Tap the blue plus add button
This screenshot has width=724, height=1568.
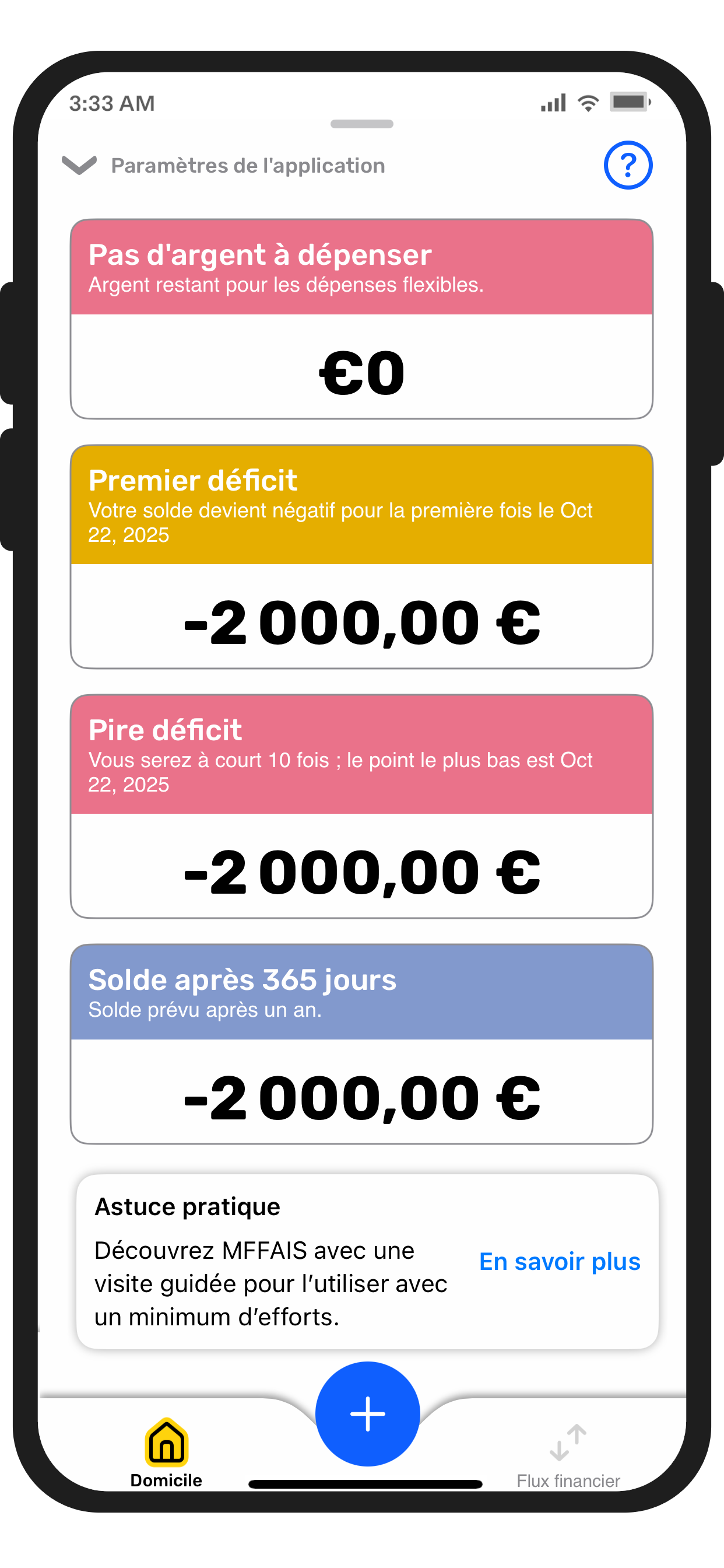tap(367, 1413)
